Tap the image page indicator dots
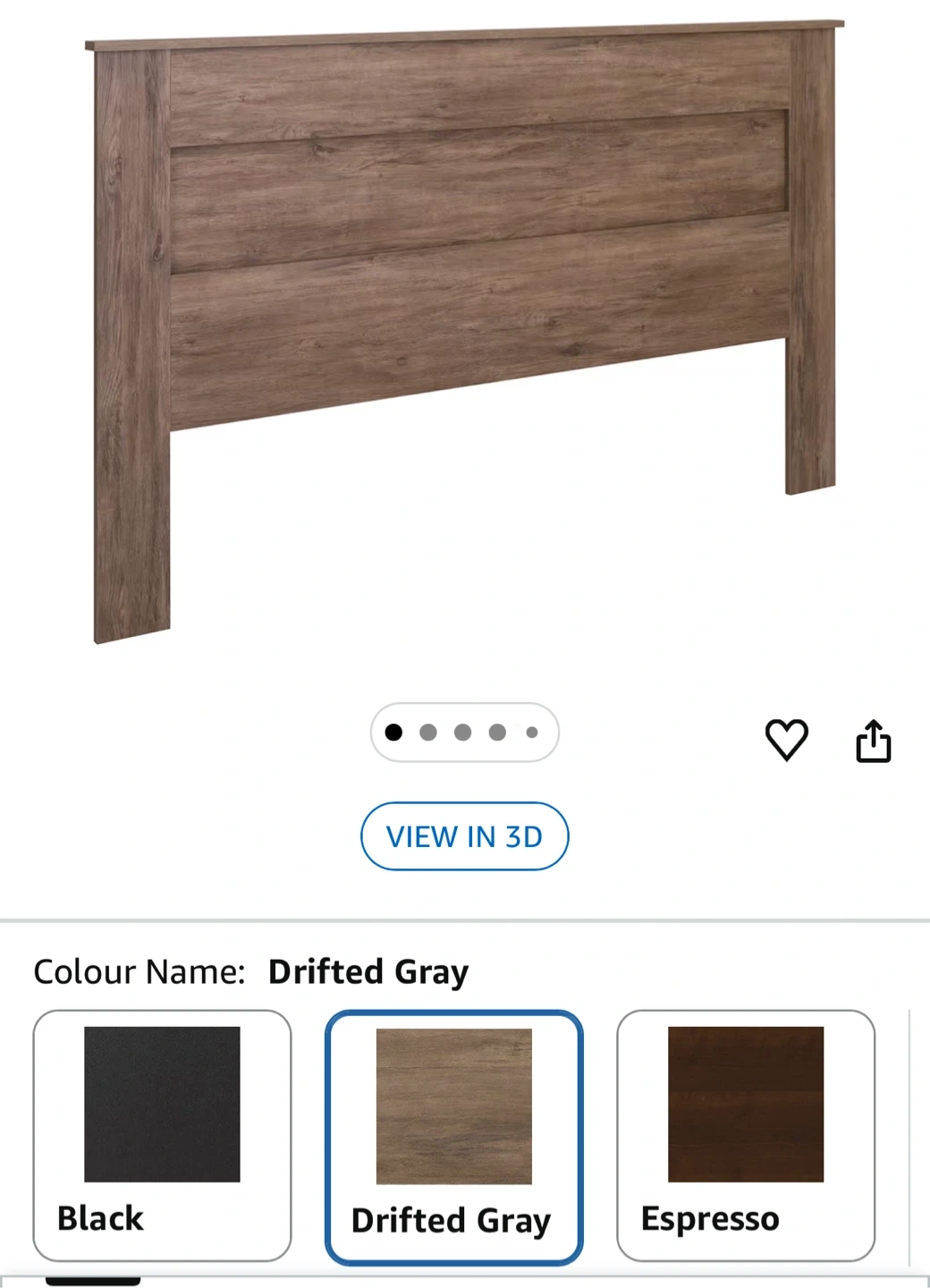 (464, 733)
